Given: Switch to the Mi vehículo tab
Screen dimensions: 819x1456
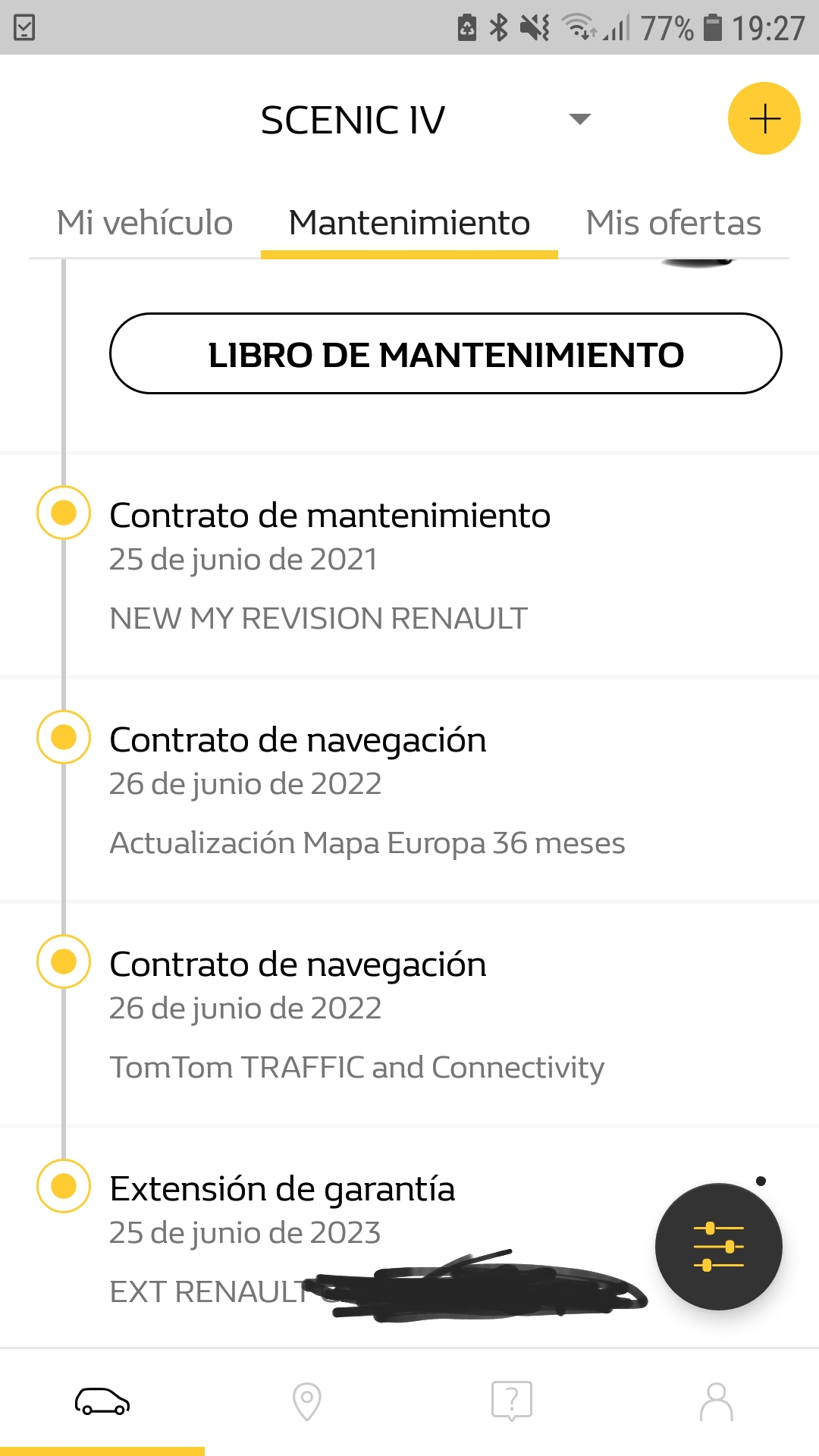Looking at the screenshot, I should 145,223.
